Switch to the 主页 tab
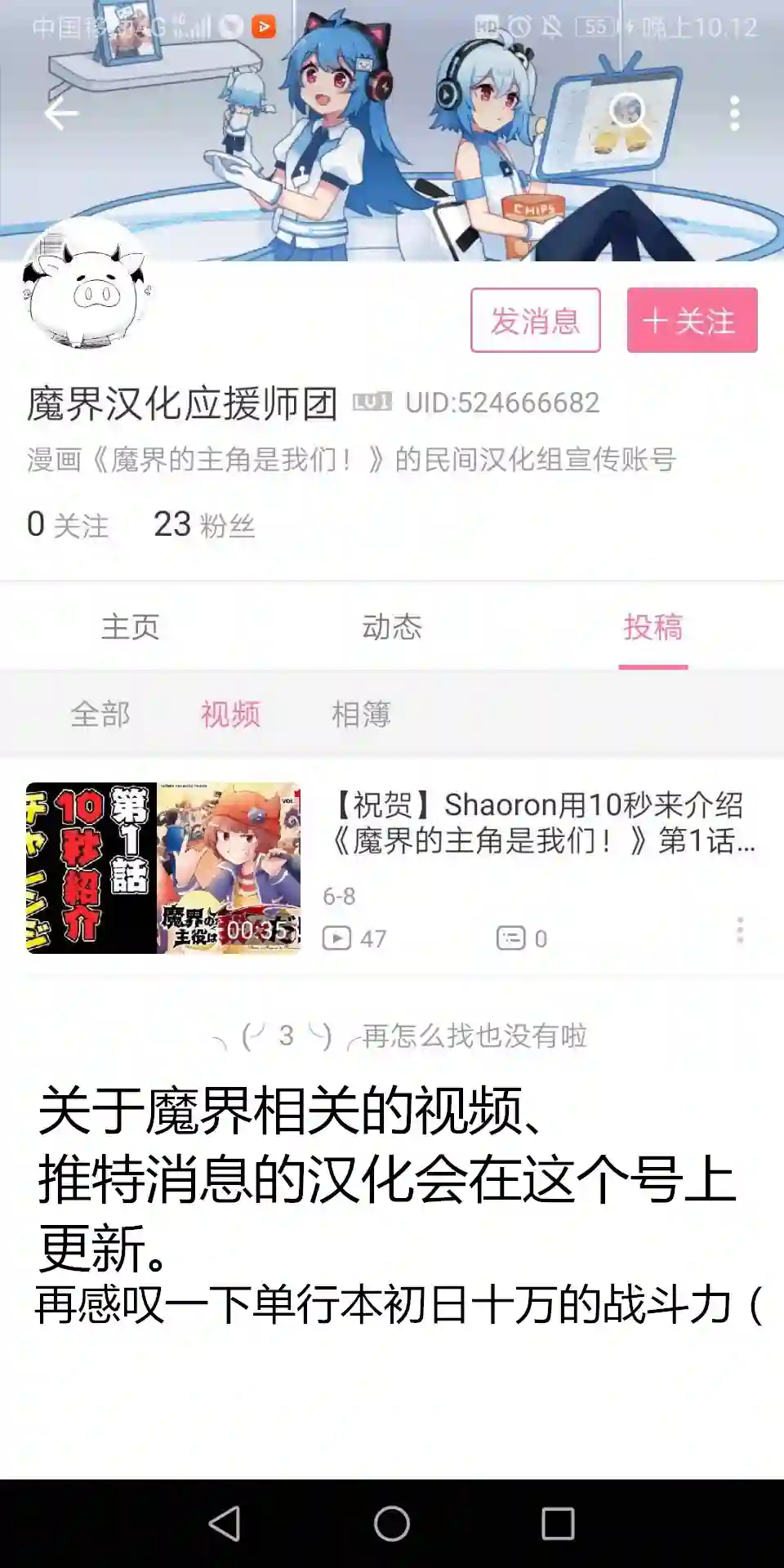 point(130,627)
